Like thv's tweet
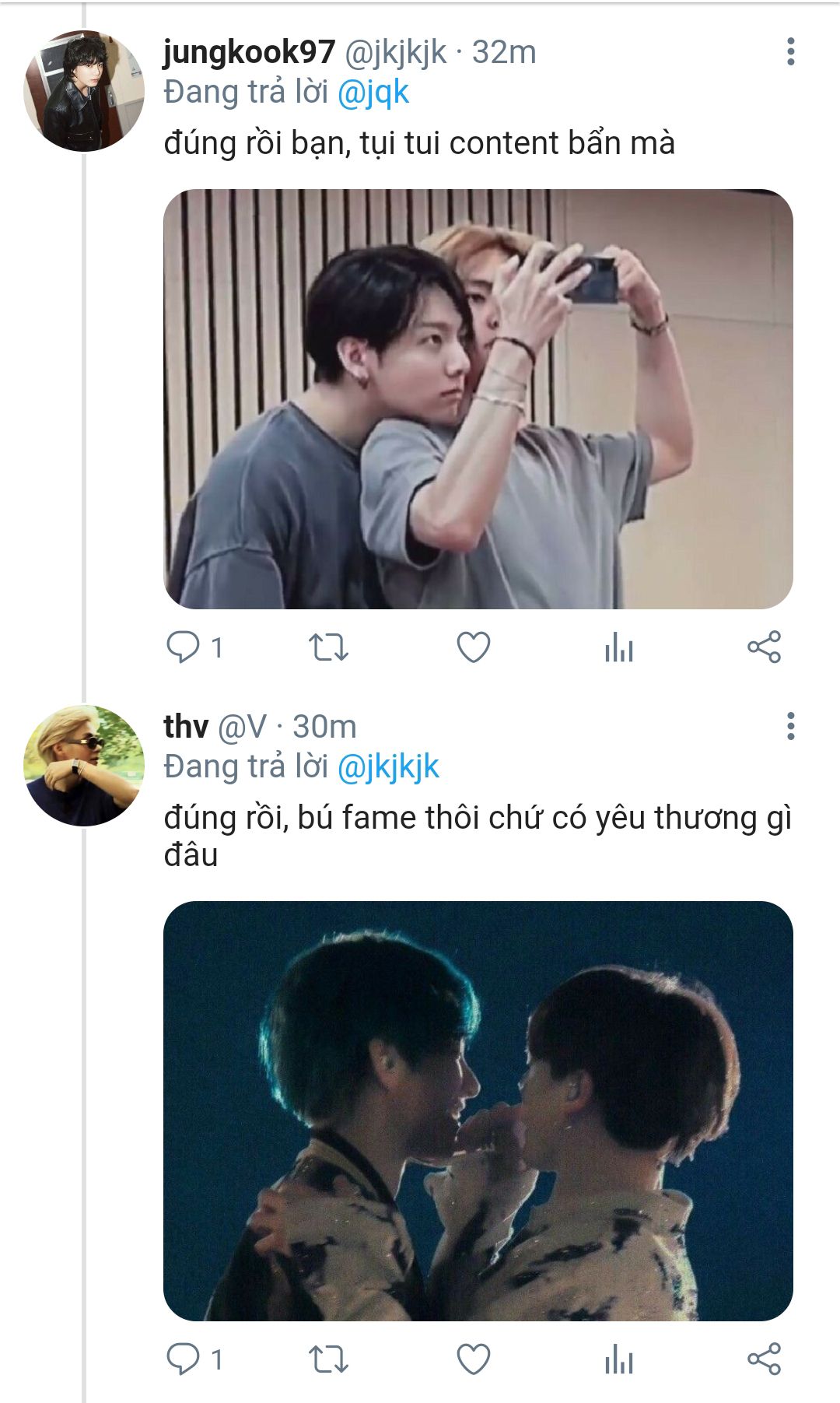Screen dimensions: 840x1403 point(473,1359)
